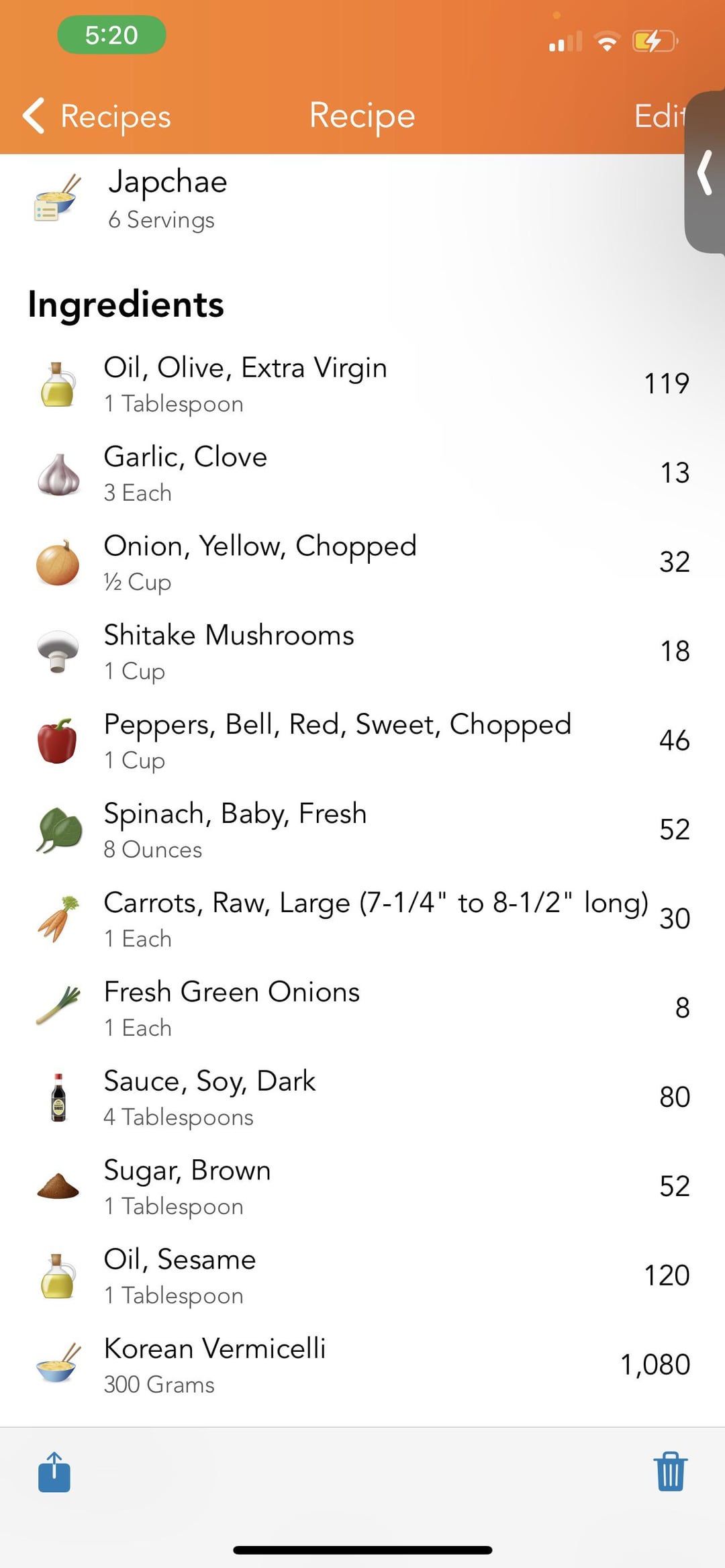Select the Garlic, Clove ingredient row

point(362,473)
